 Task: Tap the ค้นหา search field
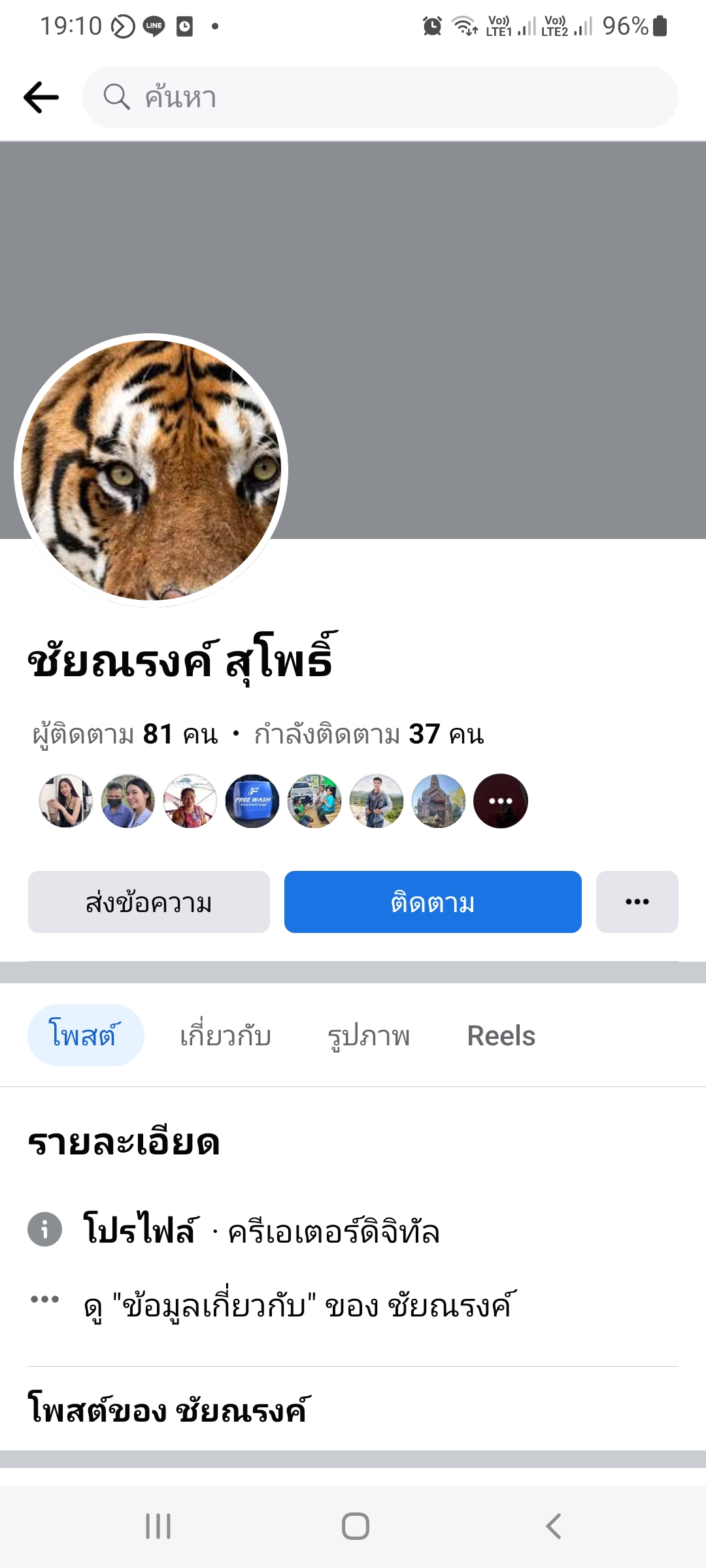tap(379, 97)
